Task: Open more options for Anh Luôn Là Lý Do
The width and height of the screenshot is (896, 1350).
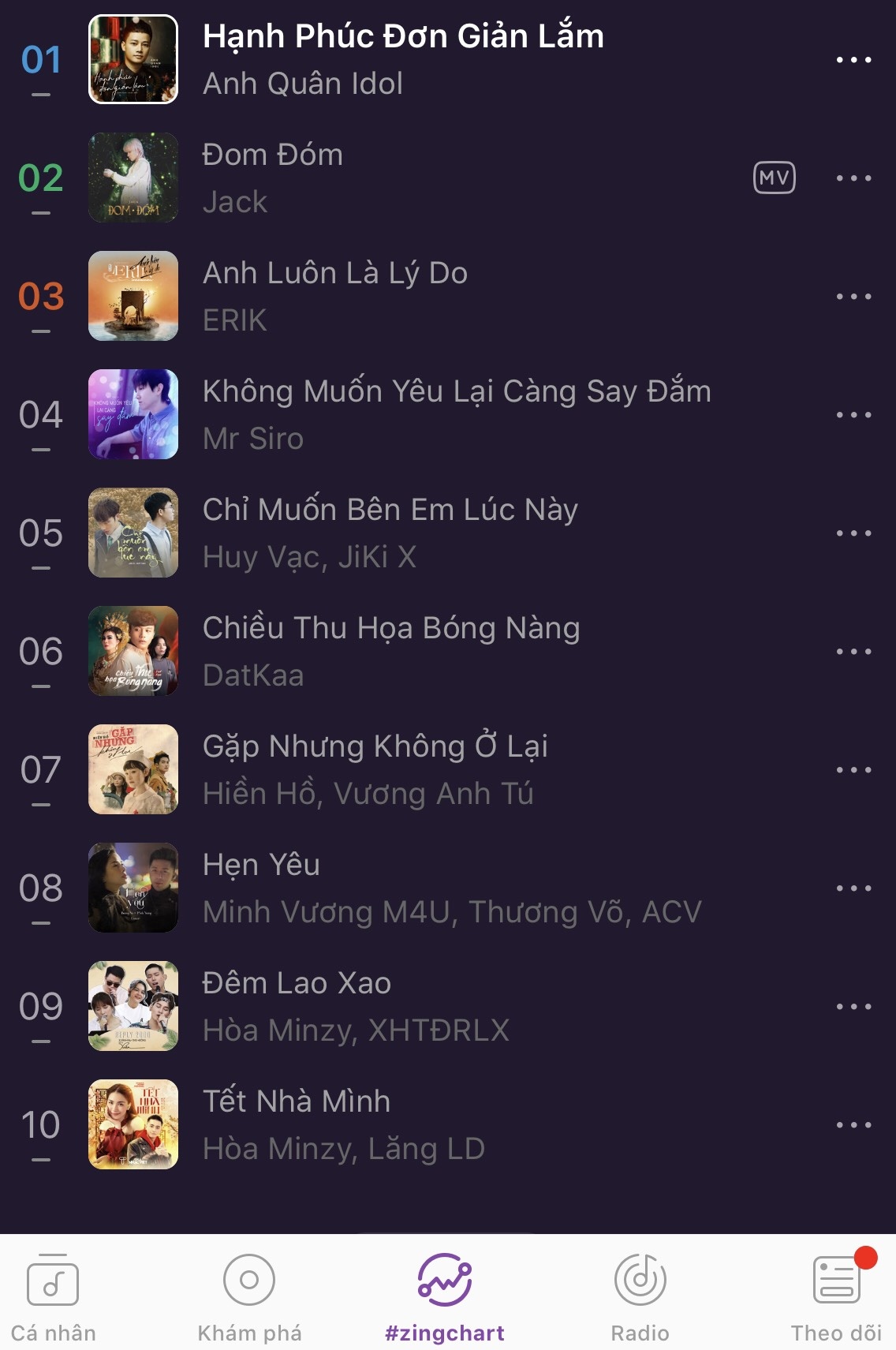Action: pyautogui.click(x=853, y=297)
